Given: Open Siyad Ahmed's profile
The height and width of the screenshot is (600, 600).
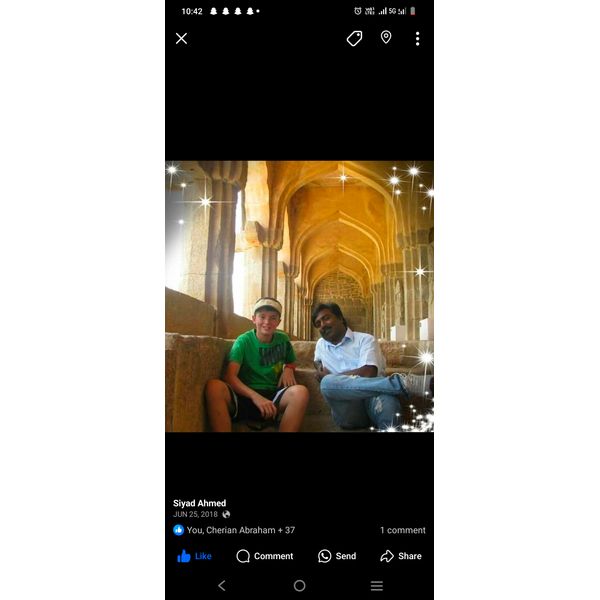Looking at the screenshot, I should pos(200,503).
